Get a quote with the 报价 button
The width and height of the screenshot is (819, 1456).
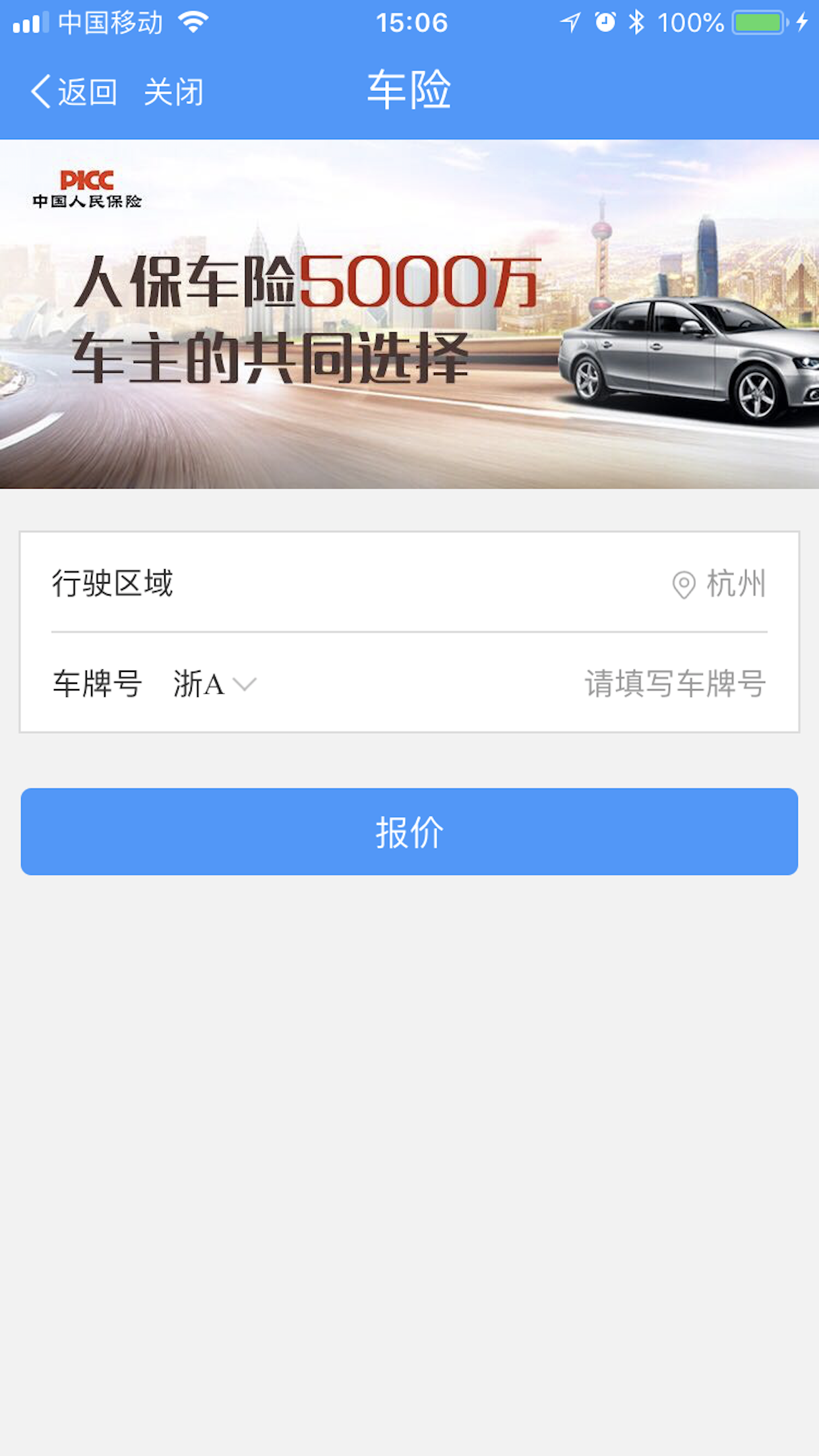point(409,832)
